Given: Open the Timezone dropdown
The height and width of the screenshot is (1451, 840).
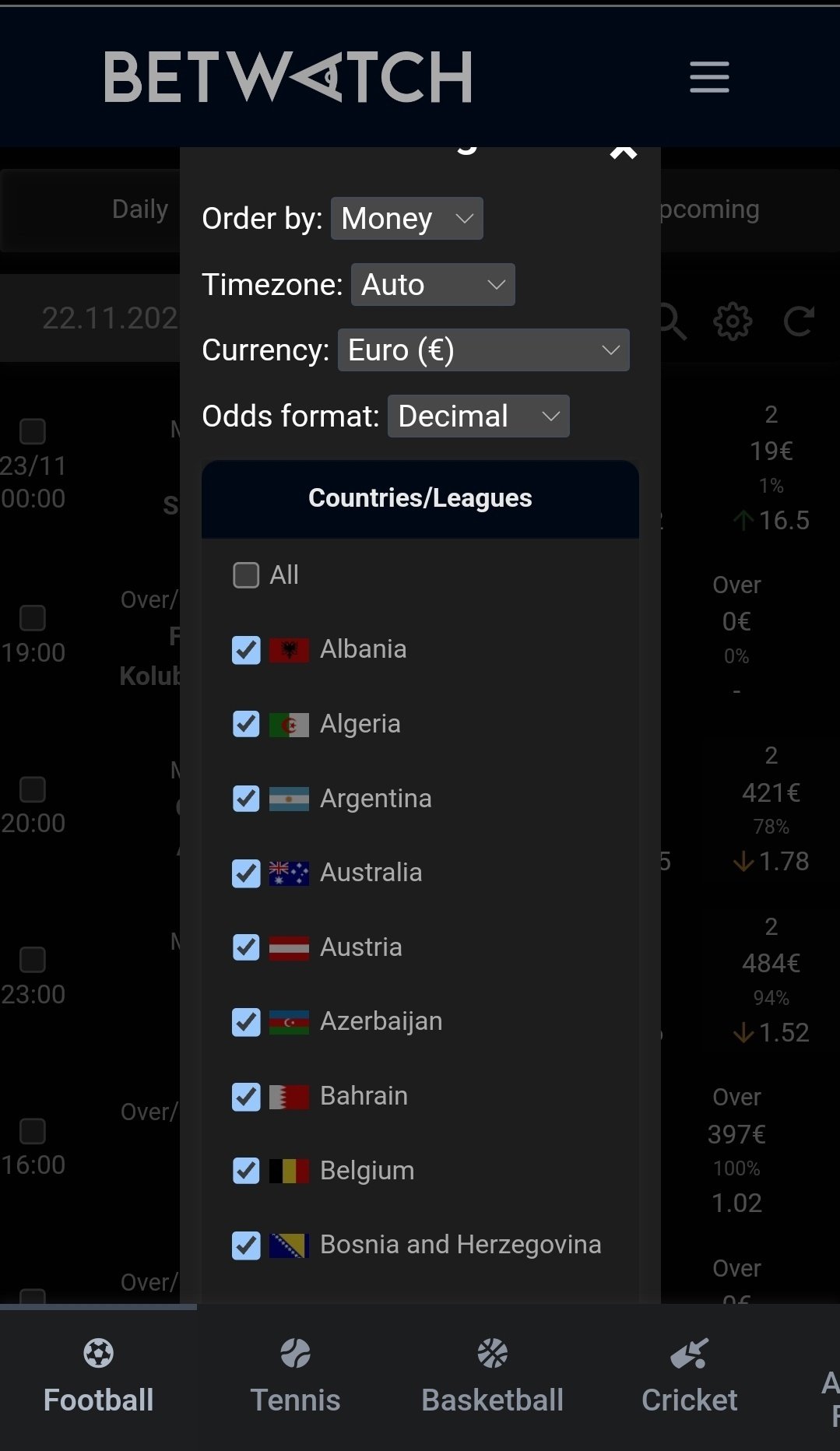Looking at the screenshot, I should [x=432, y=285].
